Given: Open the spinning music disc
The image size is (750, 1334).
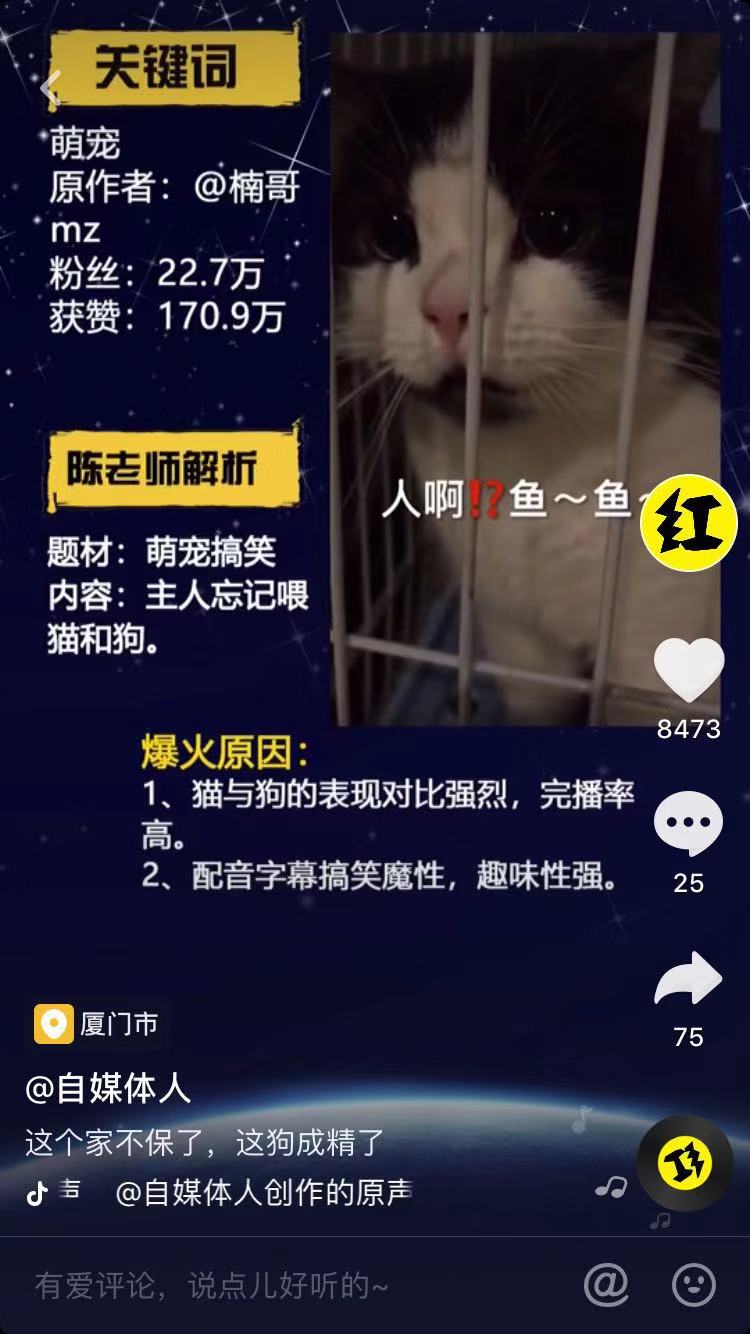Looking at the screenshot, I should (685, 1163).
